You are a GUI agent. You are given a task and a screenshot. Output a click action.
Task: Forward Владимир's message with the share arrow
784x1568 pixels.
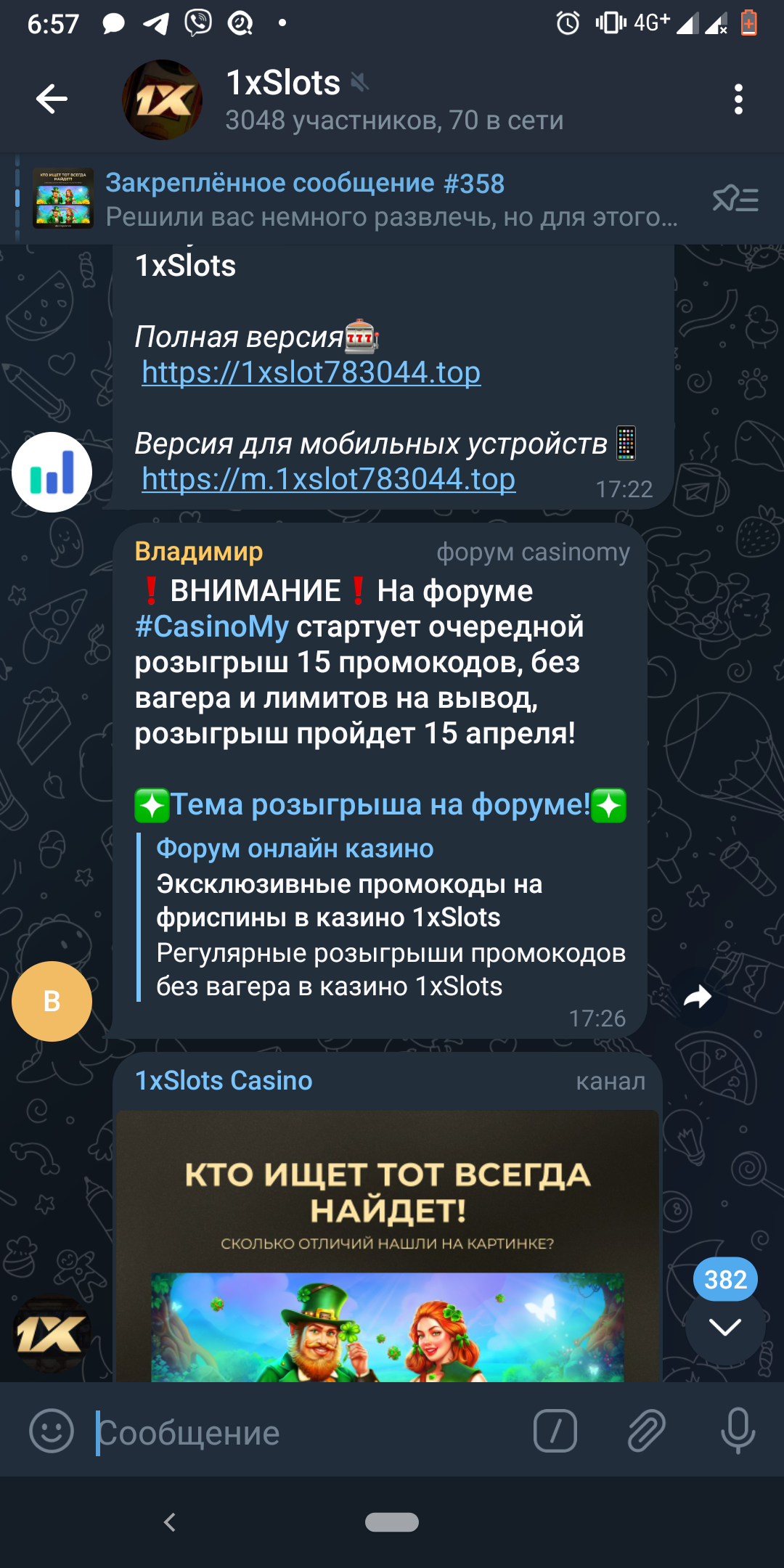click(698, 997)
